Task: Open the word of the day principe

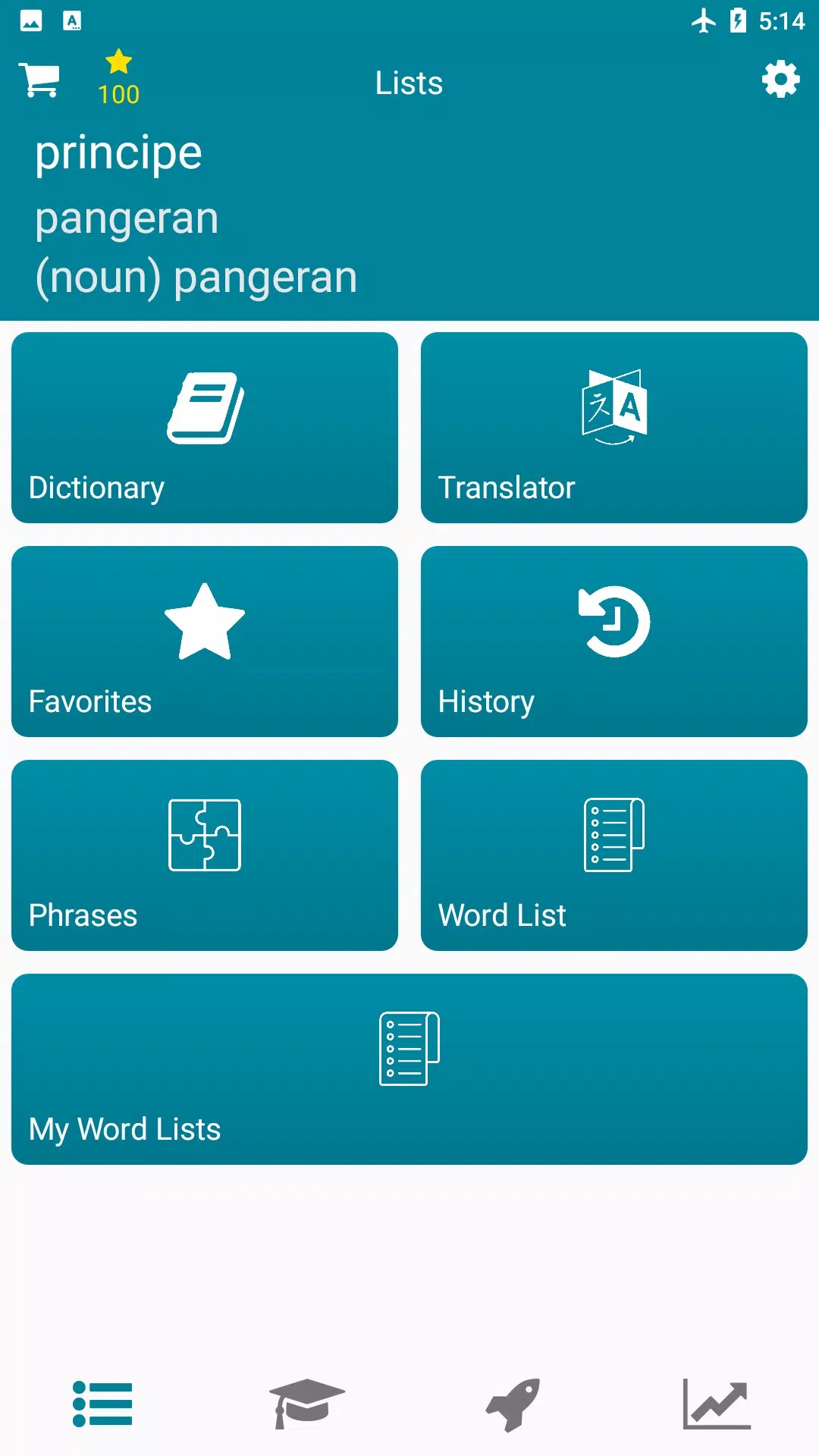Action: tap(119, 154)
